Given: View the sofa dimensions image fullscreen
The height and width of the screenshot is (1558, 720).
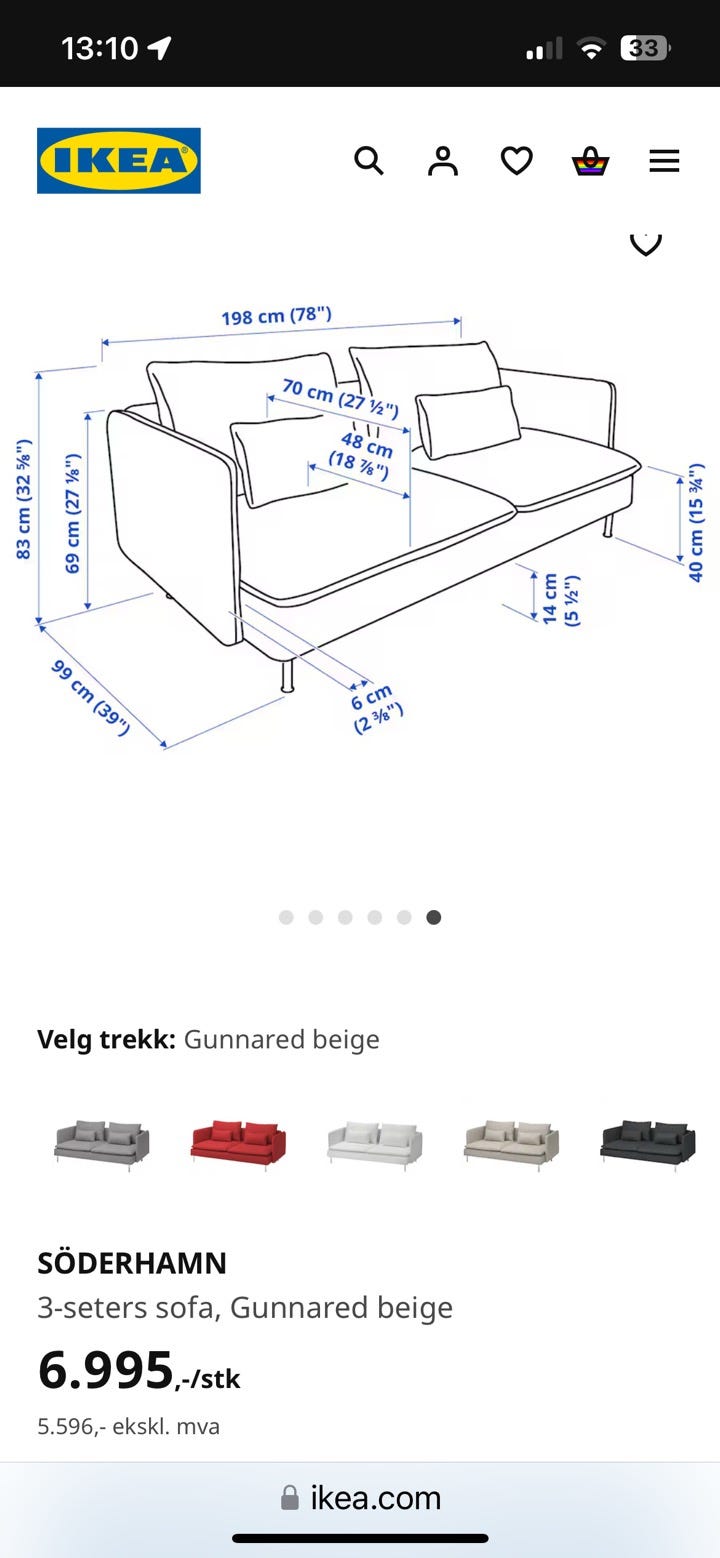Looking at the screenshot, I should 360,530.
